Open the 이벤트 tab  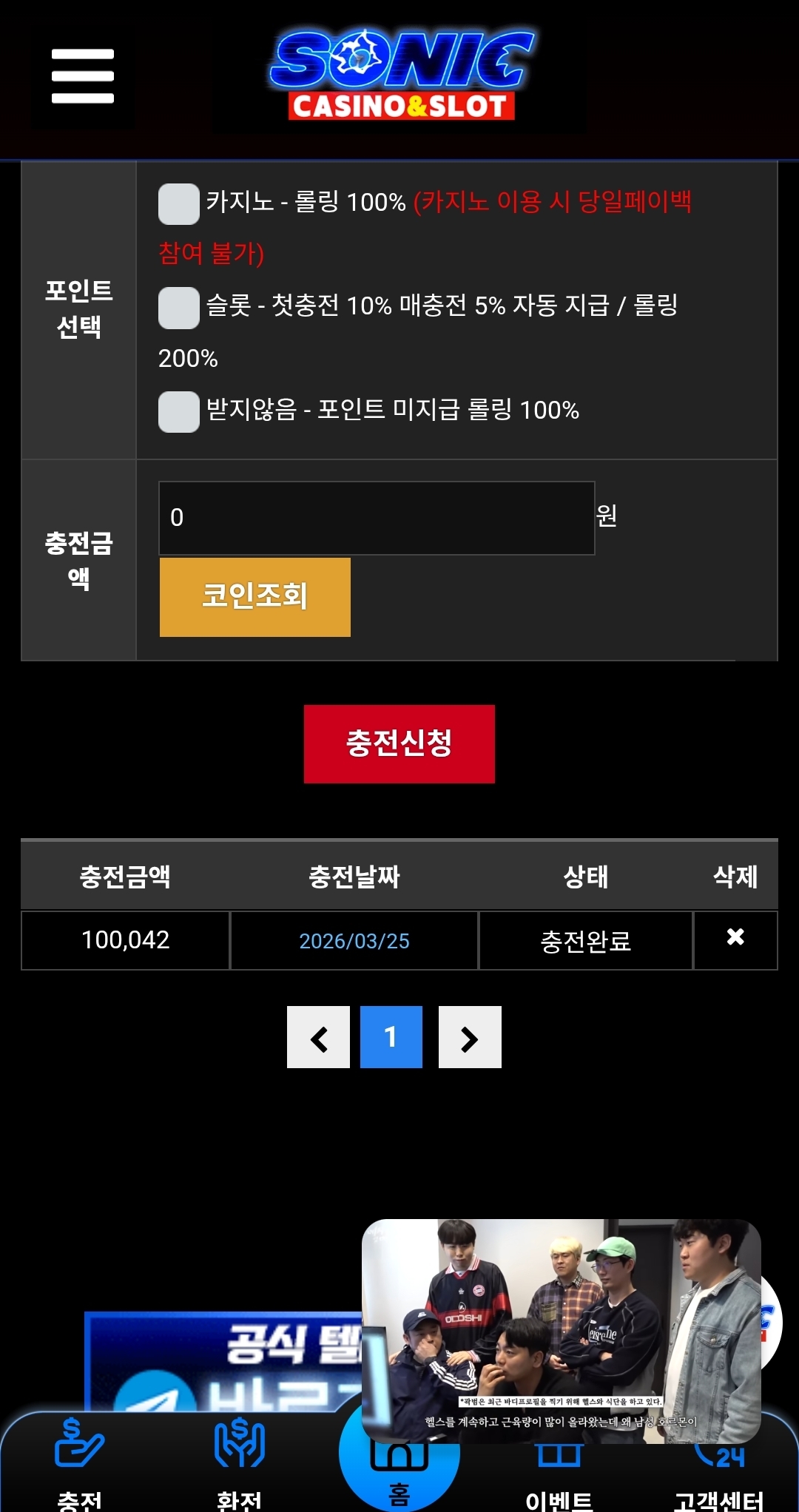[559, 1479]
